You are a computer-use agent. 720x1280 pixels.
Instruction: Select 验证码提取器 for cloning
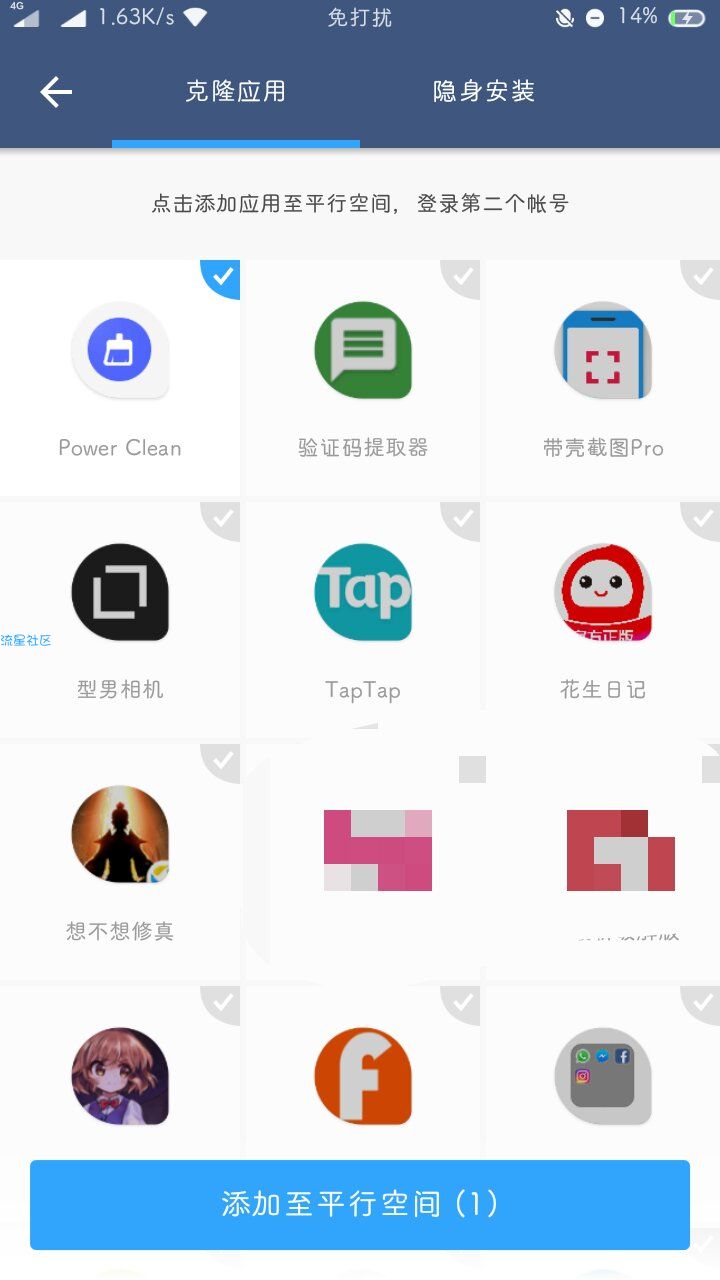click(362, 378)
